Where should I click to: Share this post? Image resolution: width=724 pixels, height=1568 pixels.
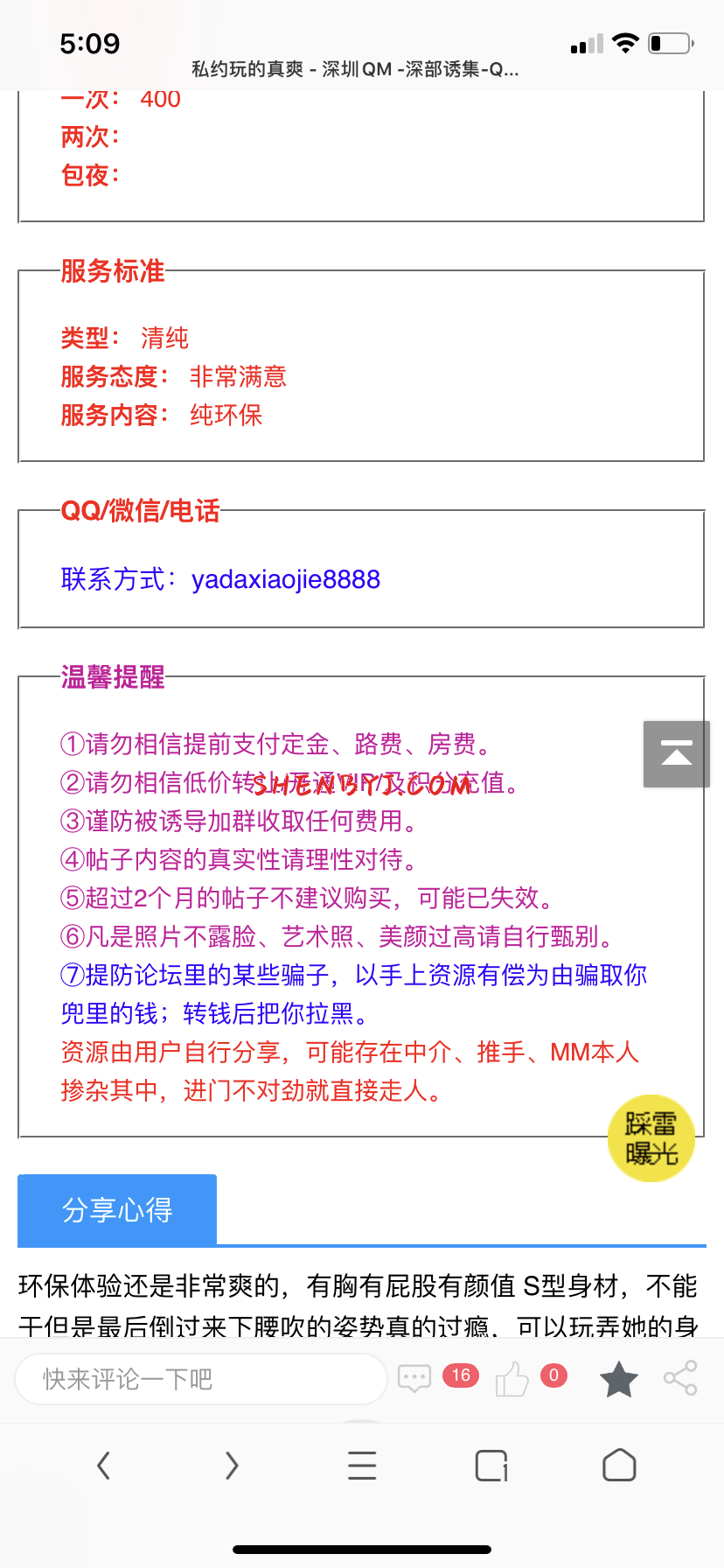[x=680, y=1378]
